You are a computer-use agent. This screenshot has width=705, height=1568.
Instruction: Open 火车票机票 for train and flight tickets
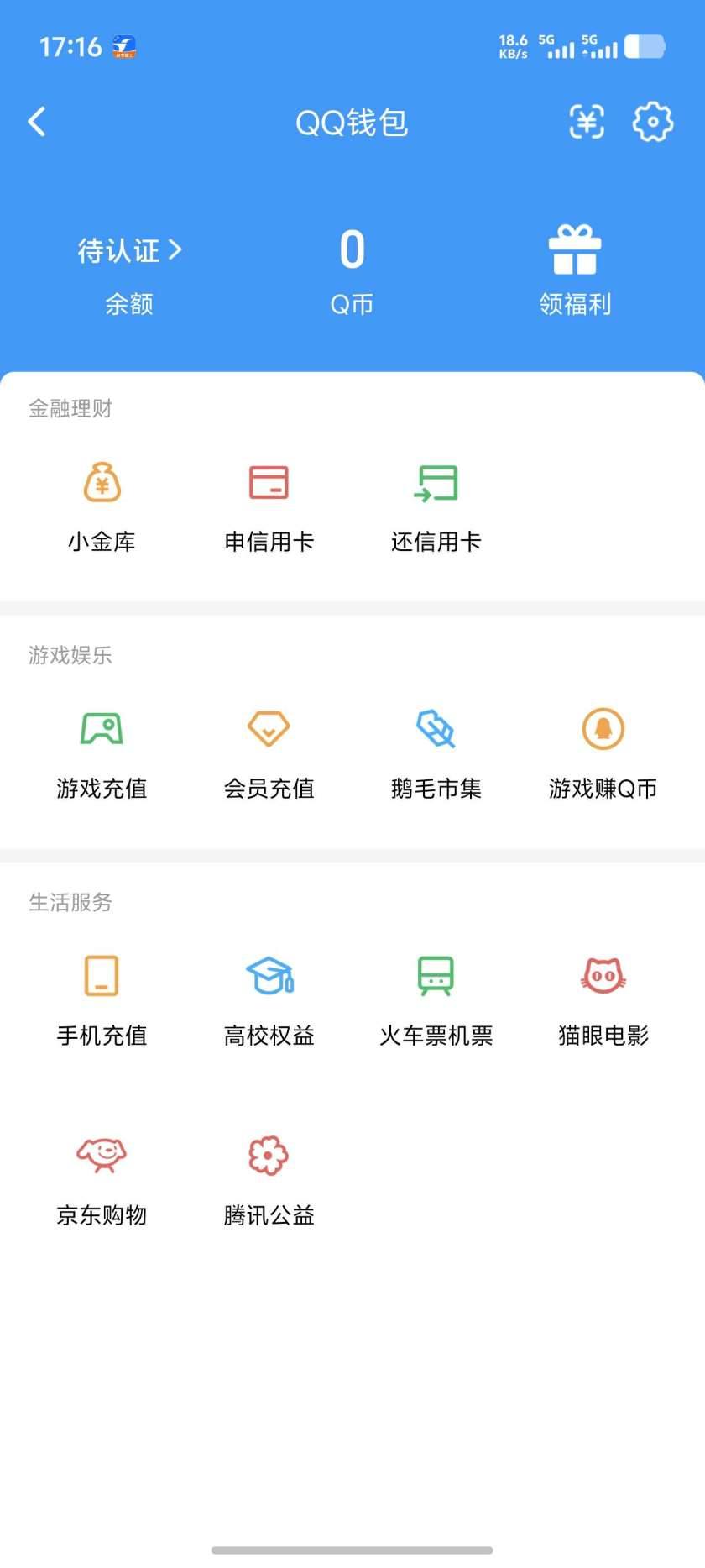[436, 997]
